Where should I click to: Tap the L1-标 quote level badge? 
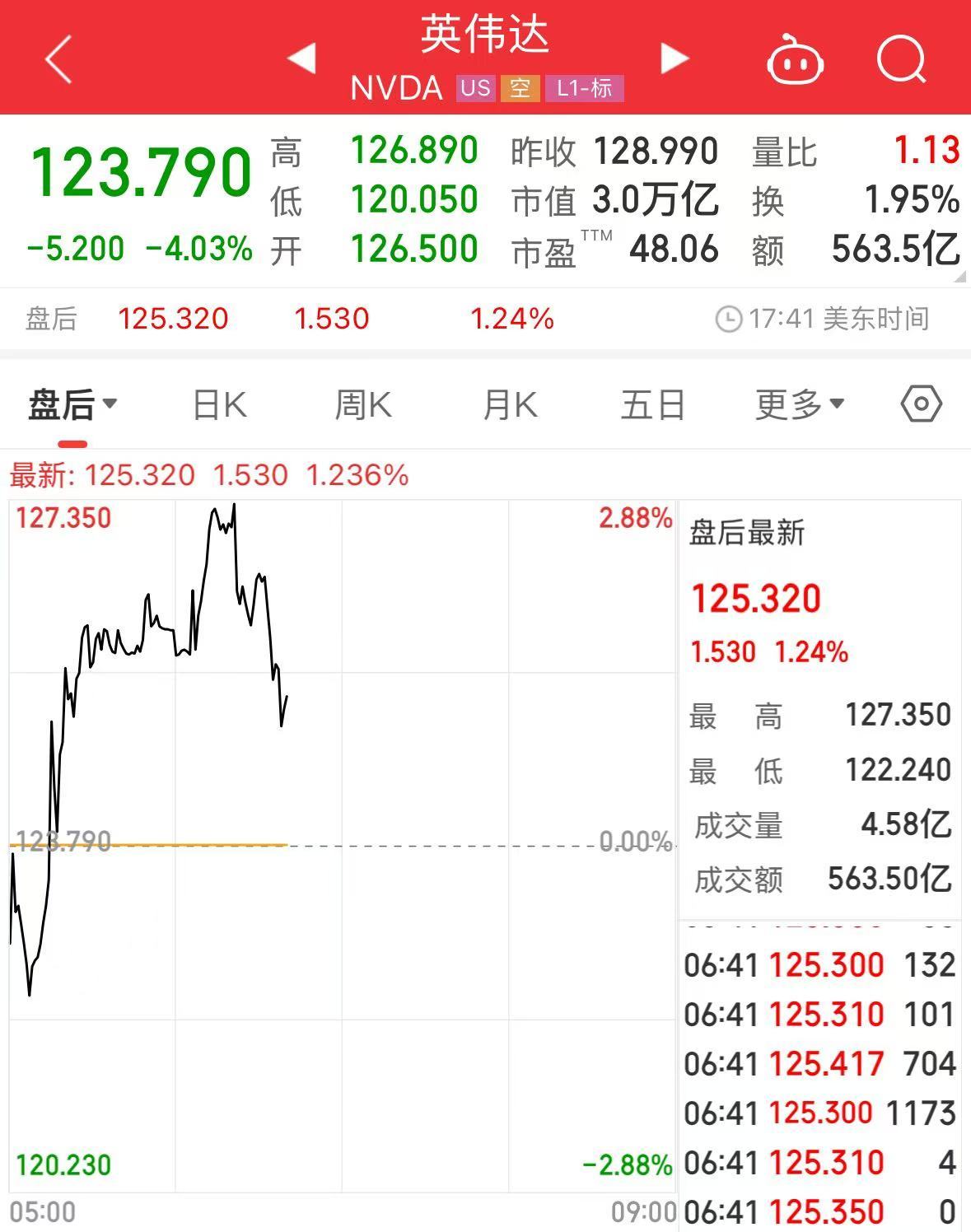586,88
